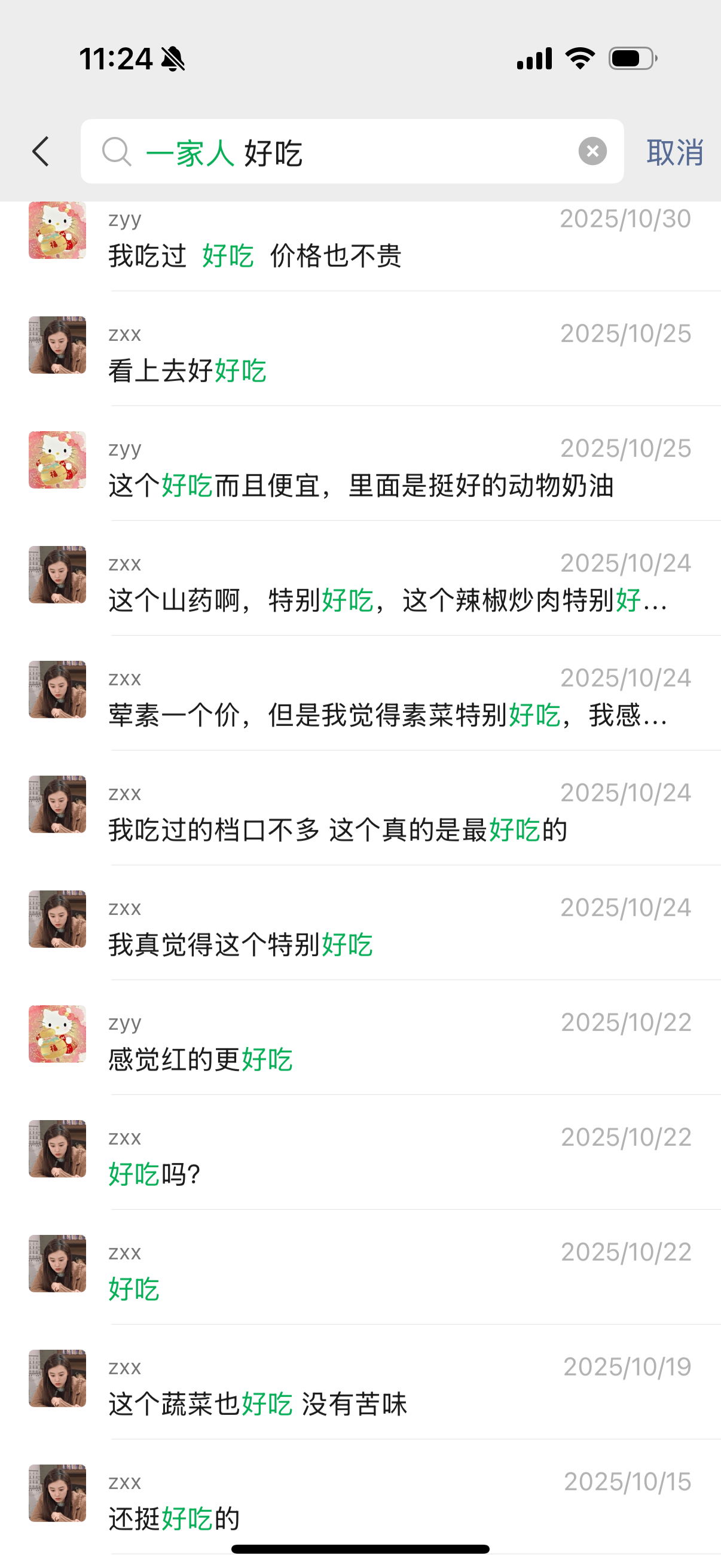Cancel the search with 取消

(x=674, y=151)
